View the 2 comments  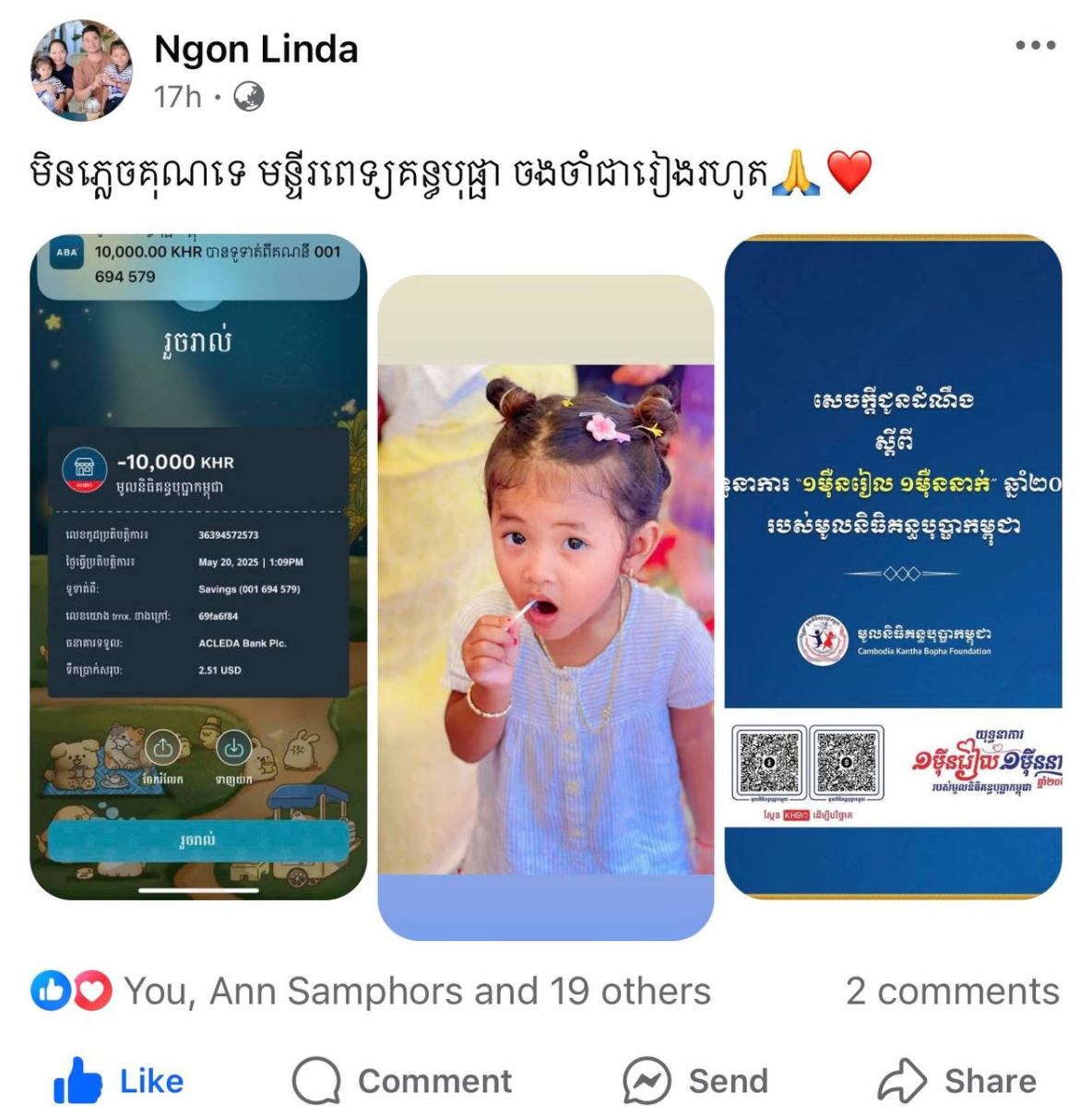[952, 992]
